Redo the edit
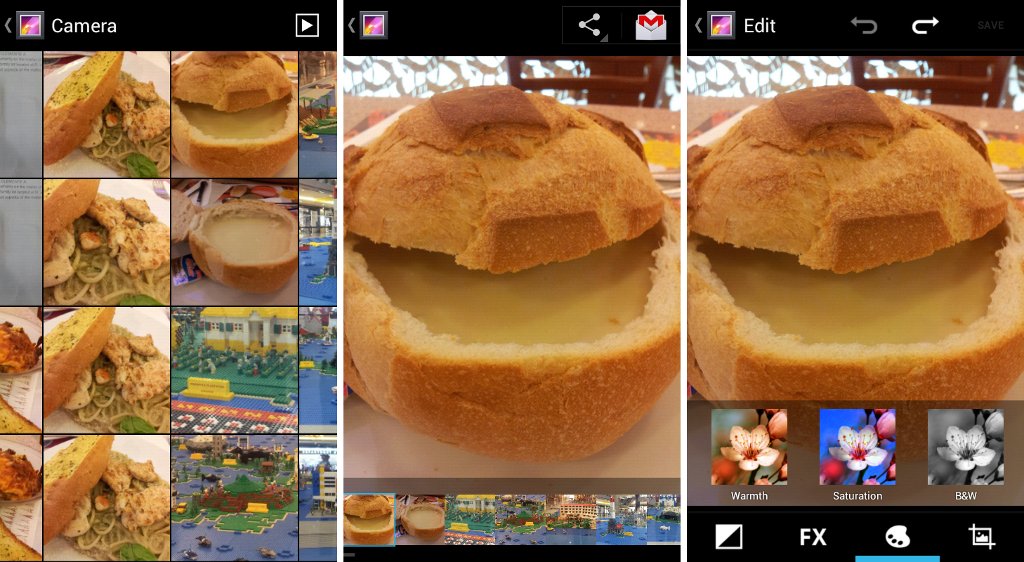 925,26
